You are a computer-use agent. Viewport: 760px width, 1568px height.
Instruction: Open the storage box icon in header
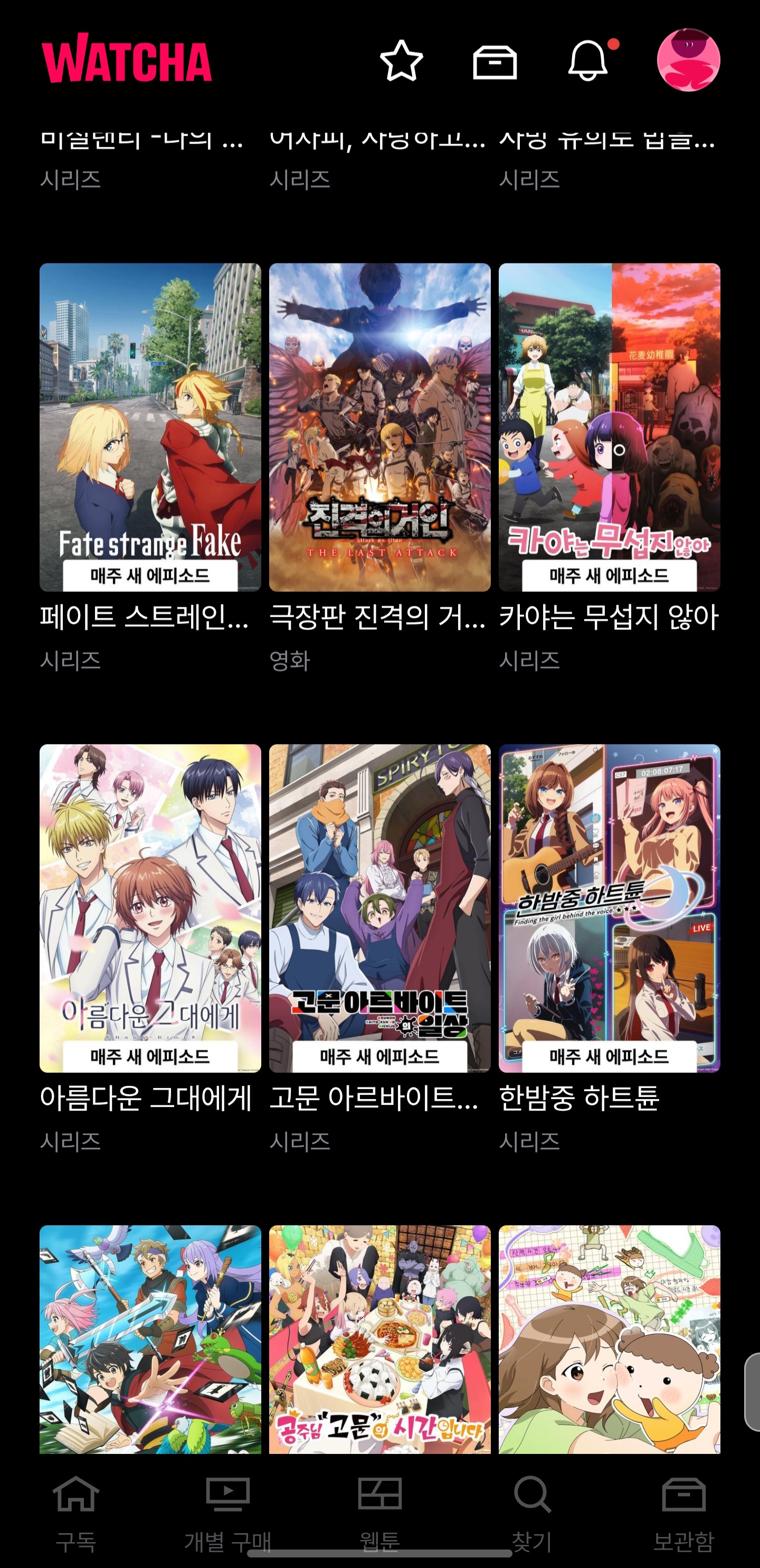[x=495, y=61]
